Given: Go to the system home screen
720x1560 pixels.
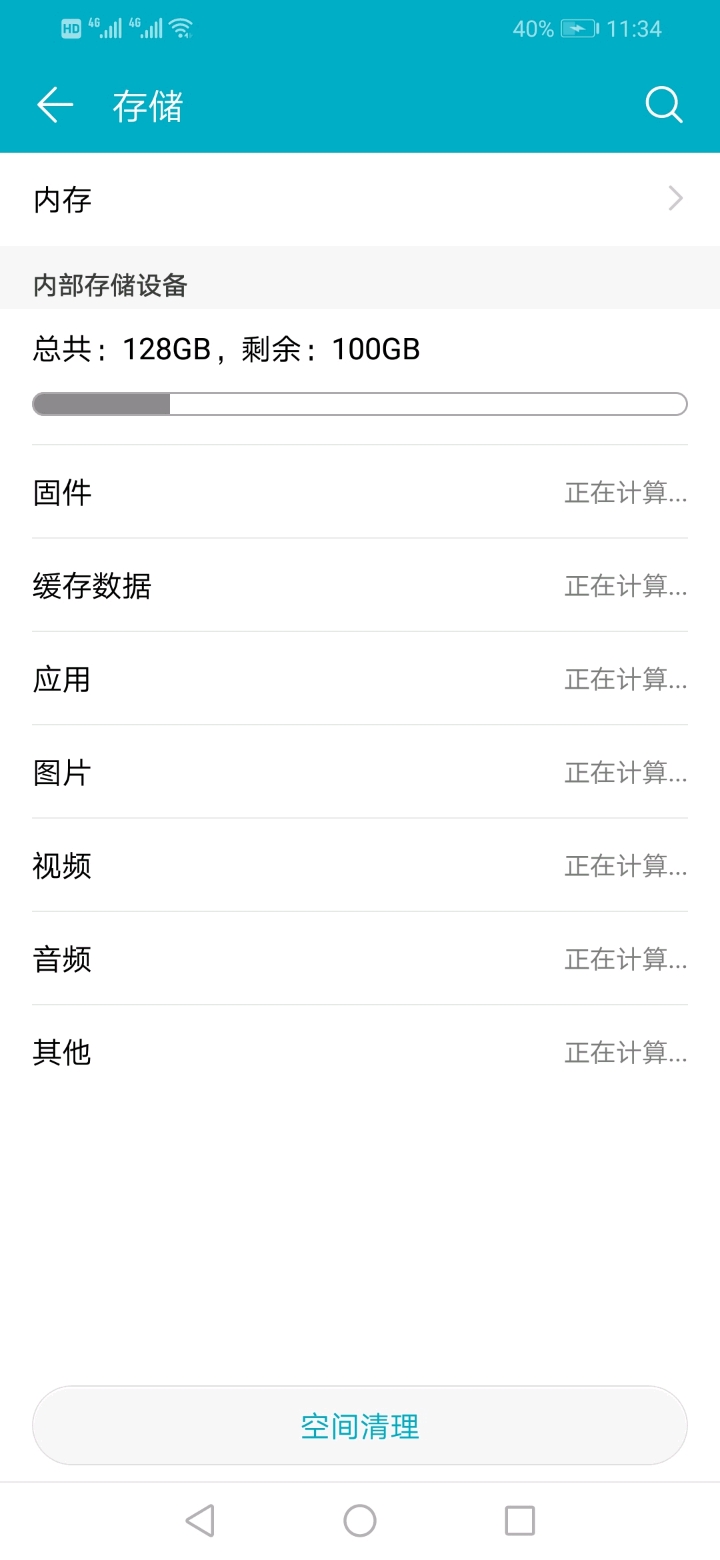Looking at the screenshot, I should click(x=360, y=1521).
